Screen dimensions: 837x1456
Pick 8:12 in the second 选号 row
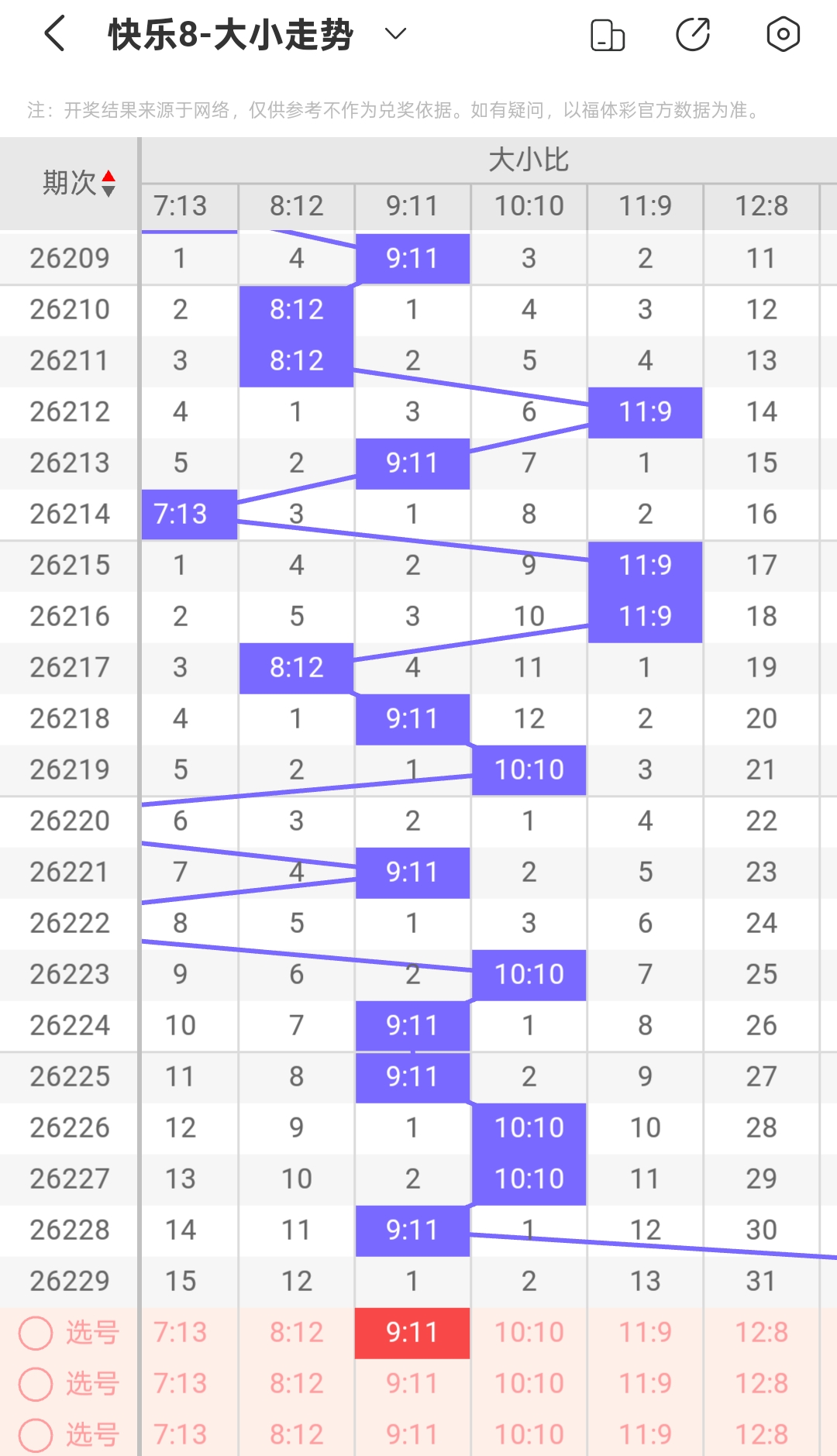coord(297,1383)
